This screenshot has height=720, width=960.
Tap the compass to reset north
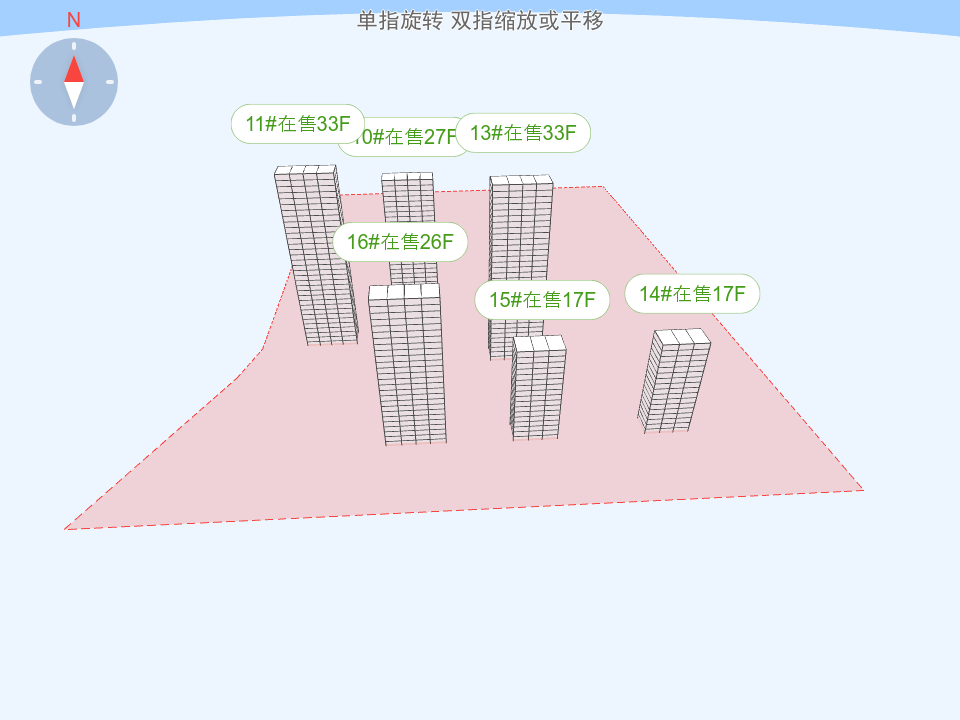point(74,82)
